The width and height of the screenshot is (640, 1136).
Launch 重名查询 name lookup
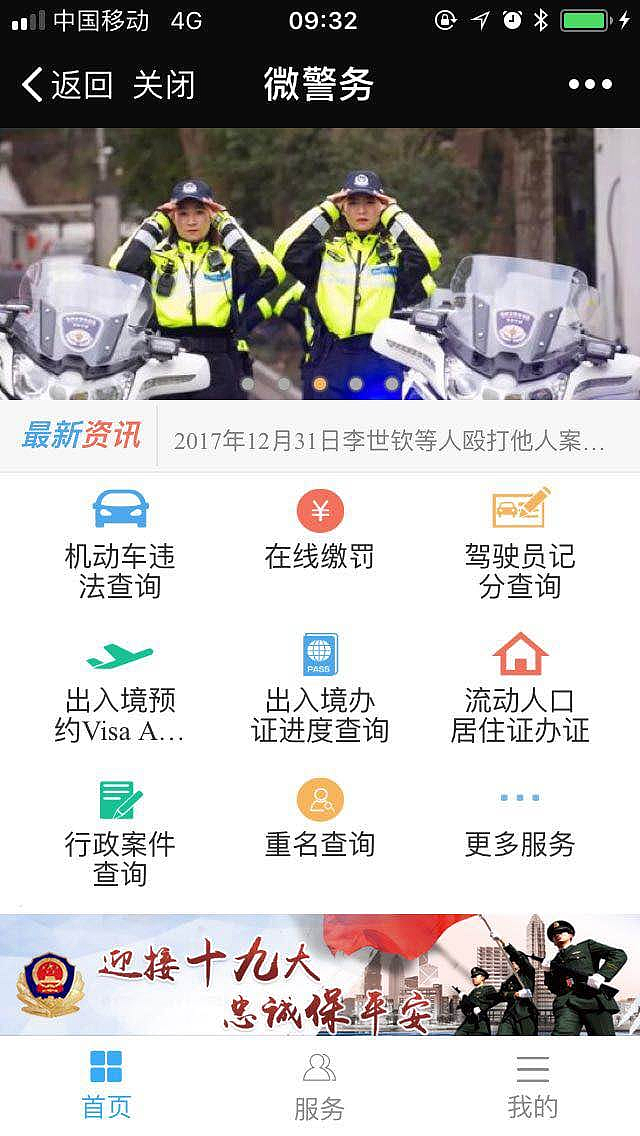320,819
